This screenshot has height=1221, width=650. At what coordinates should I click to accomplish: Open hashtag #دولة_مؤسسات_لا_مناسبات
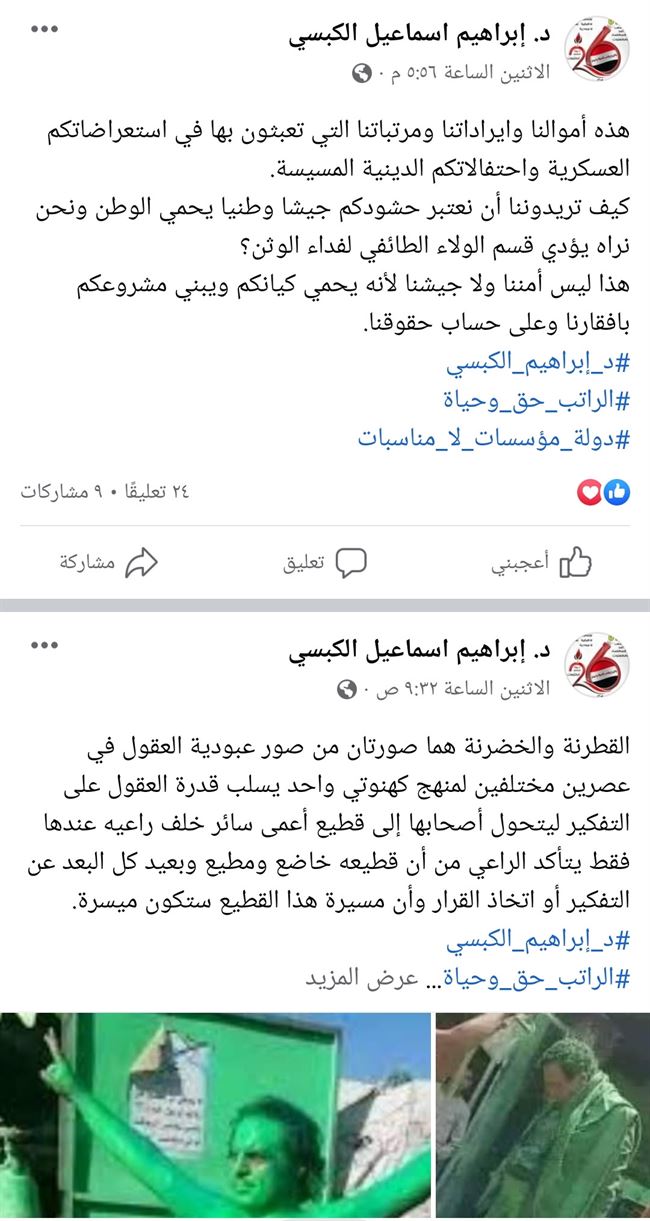click(x=496, y=439)
